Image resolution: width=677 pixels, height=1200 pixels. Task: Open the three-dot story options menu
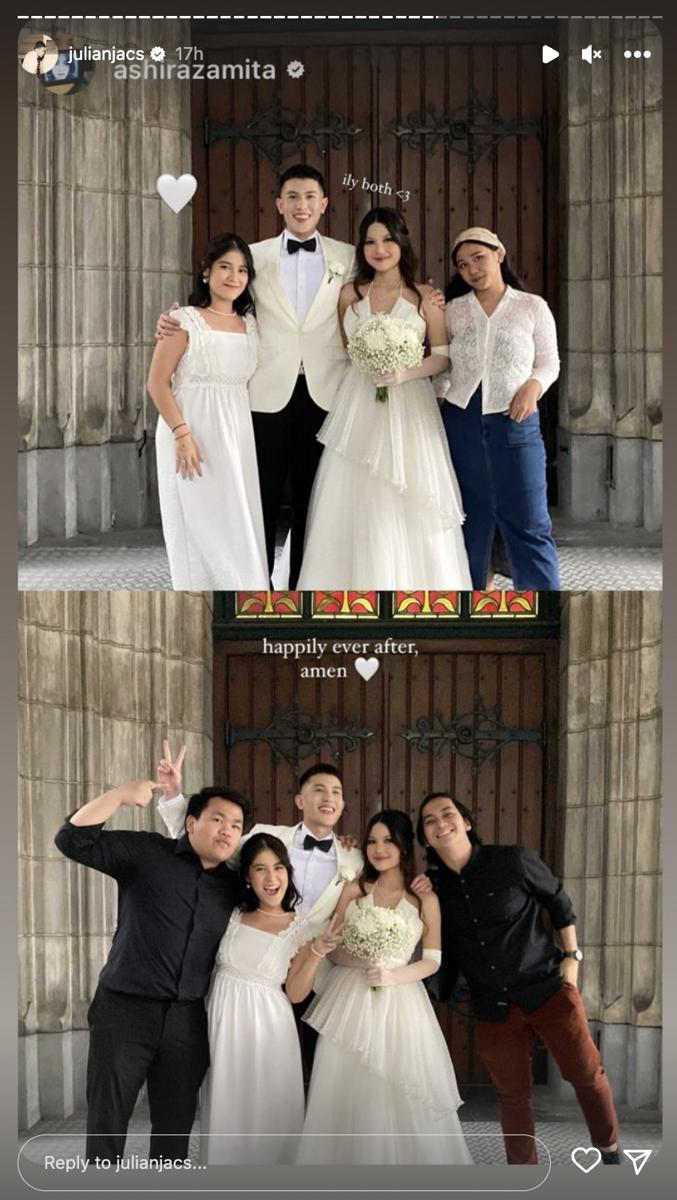click(637, 54)
